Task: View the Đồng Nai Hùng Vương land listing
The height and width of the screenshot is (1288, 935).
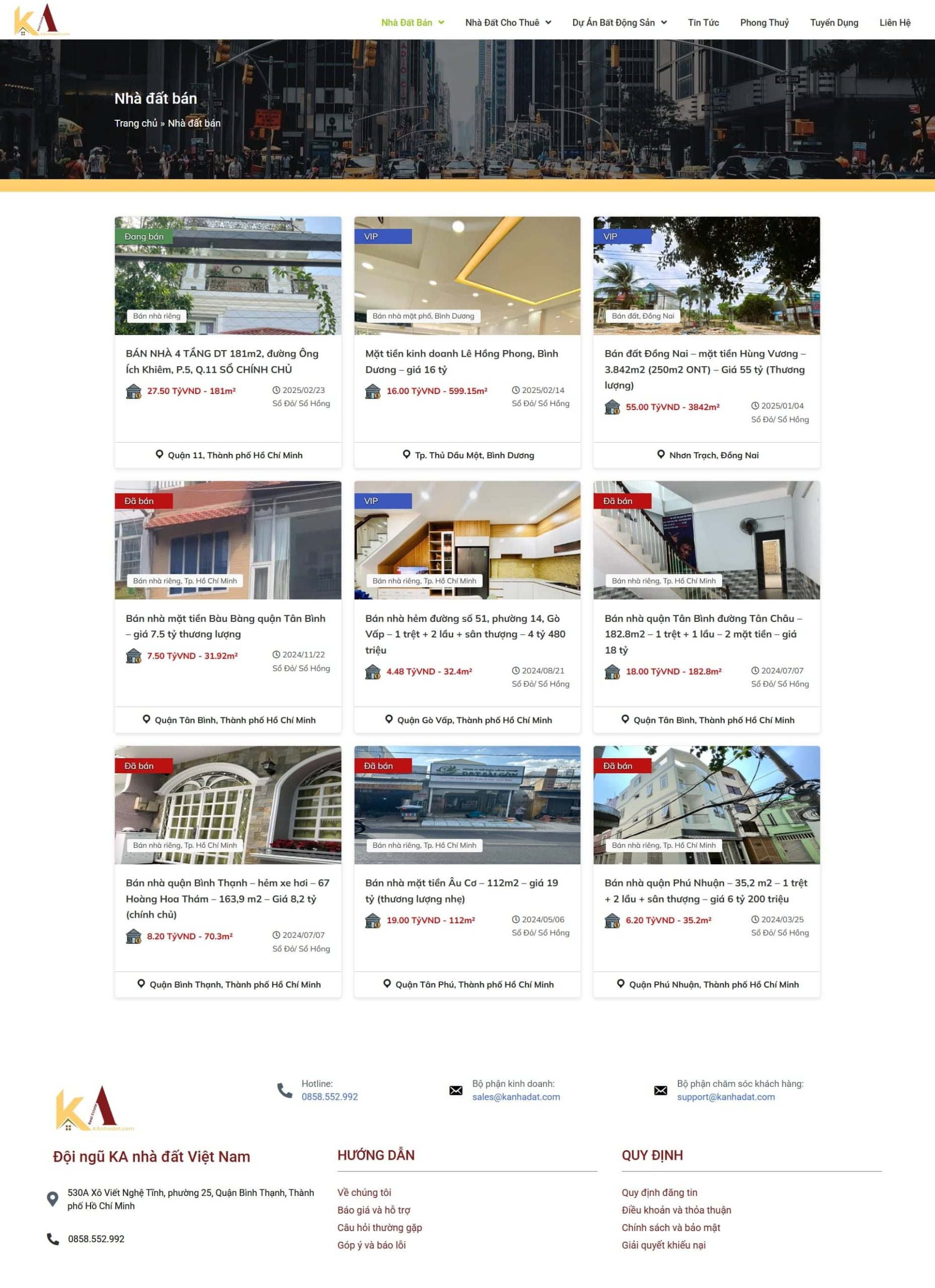Action: (705, 369)
